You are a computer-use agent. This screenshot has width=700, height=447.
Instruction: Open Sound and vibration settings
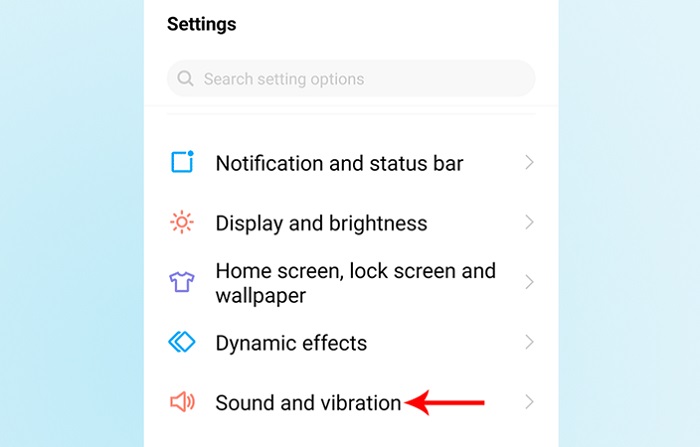pos(307,403)
